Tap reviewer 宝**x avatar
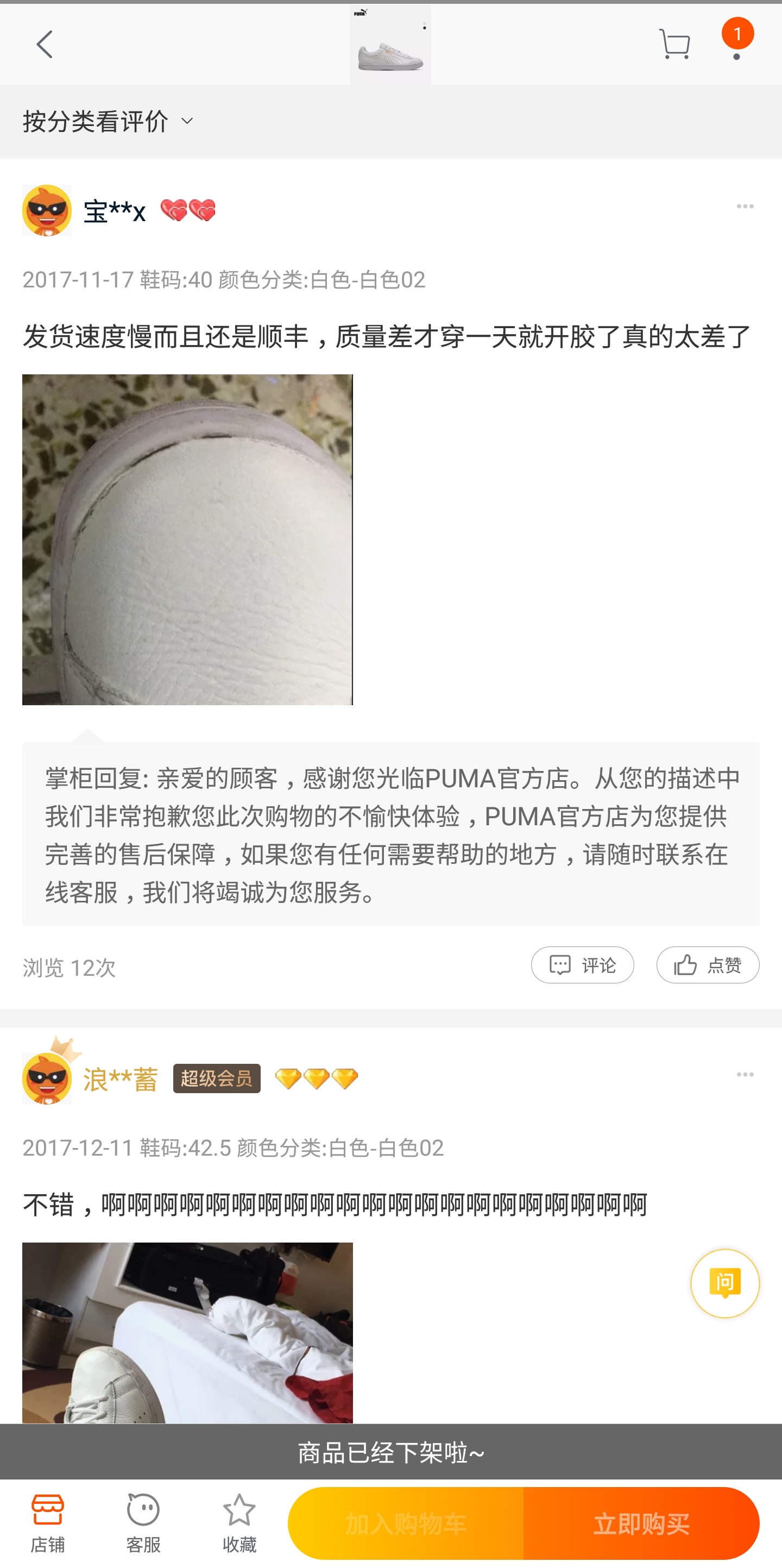The image size is (782, 1568). tap(47, 210)
